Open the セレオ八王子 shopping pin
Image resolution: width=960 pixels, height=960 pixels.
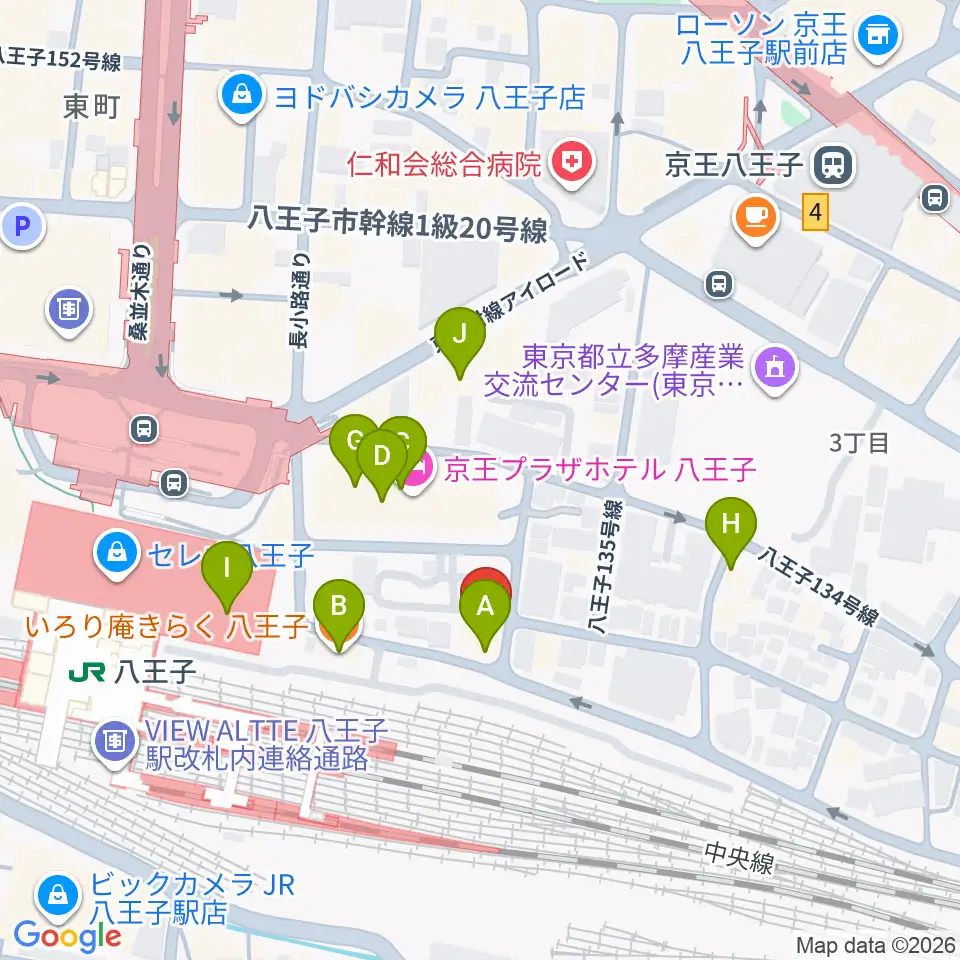point(116,554)
